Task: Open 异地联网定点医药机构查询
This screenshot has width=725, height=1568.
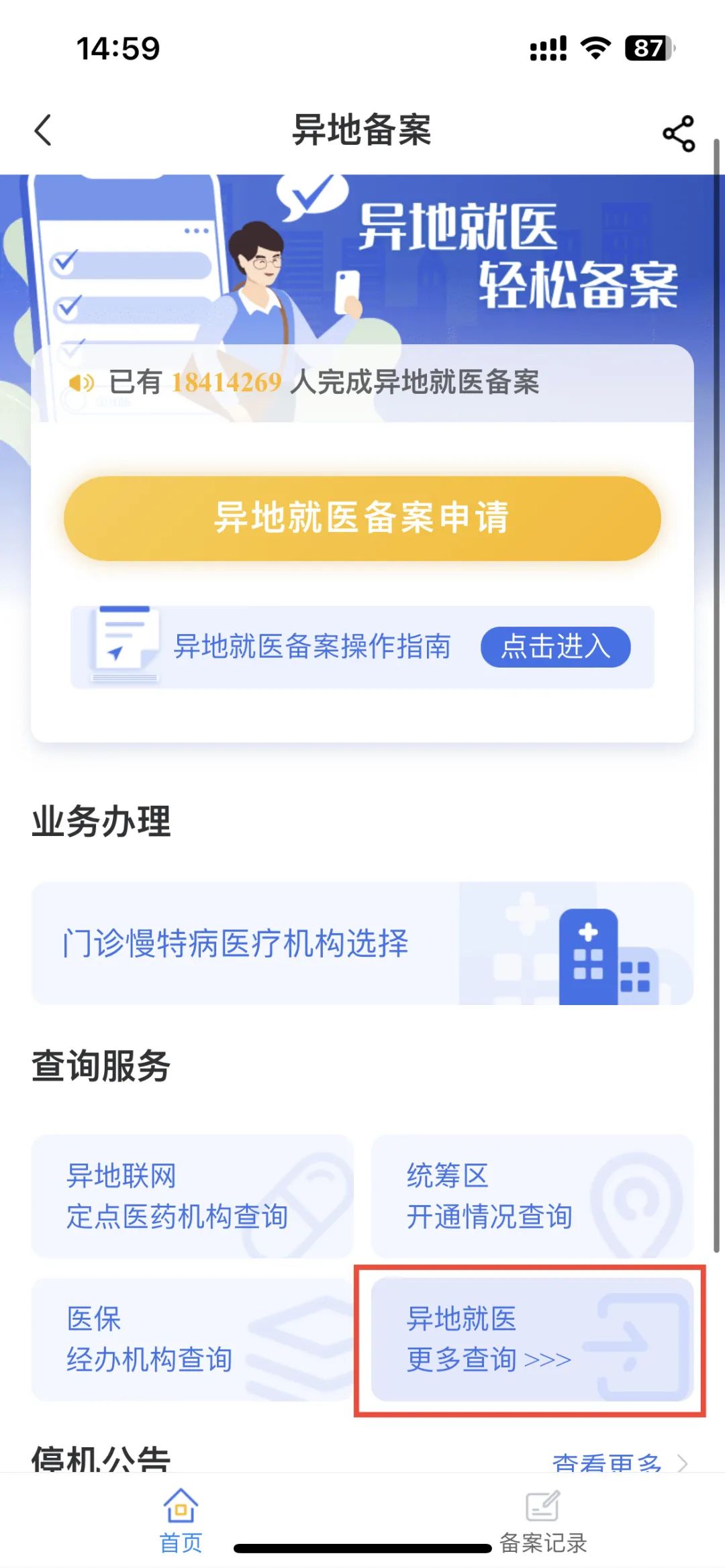Action: [x=192, y=1196]
